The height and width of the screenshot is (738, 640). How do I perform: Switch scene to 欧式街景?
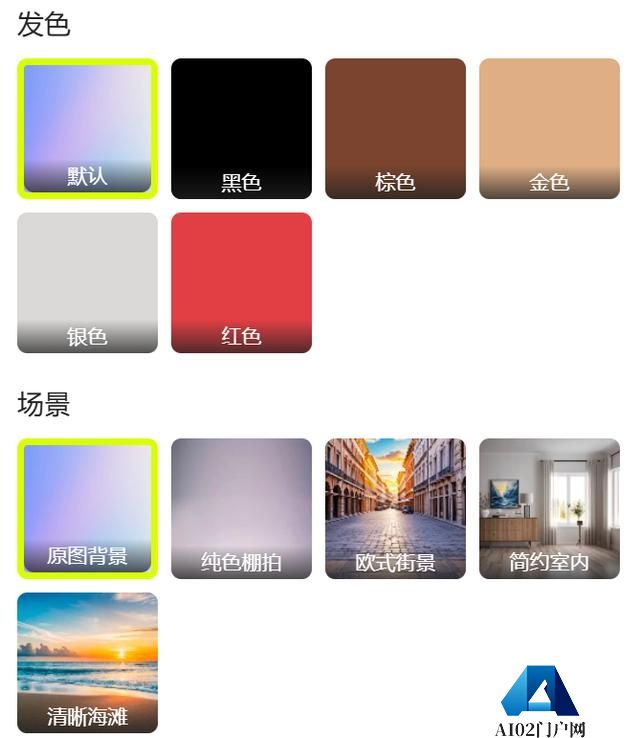click(395, 508)
